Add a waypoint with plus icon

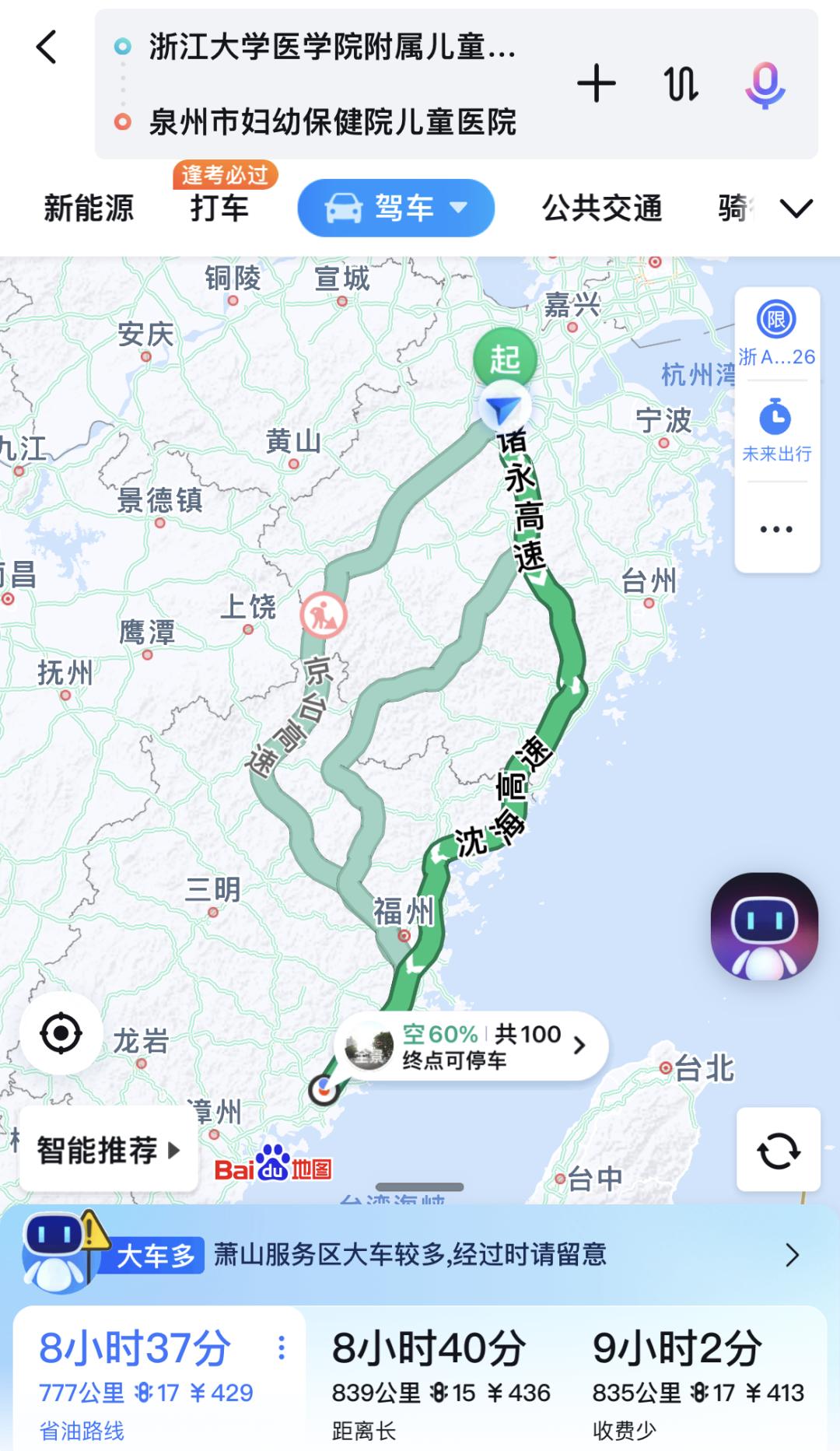coord(597,84)
